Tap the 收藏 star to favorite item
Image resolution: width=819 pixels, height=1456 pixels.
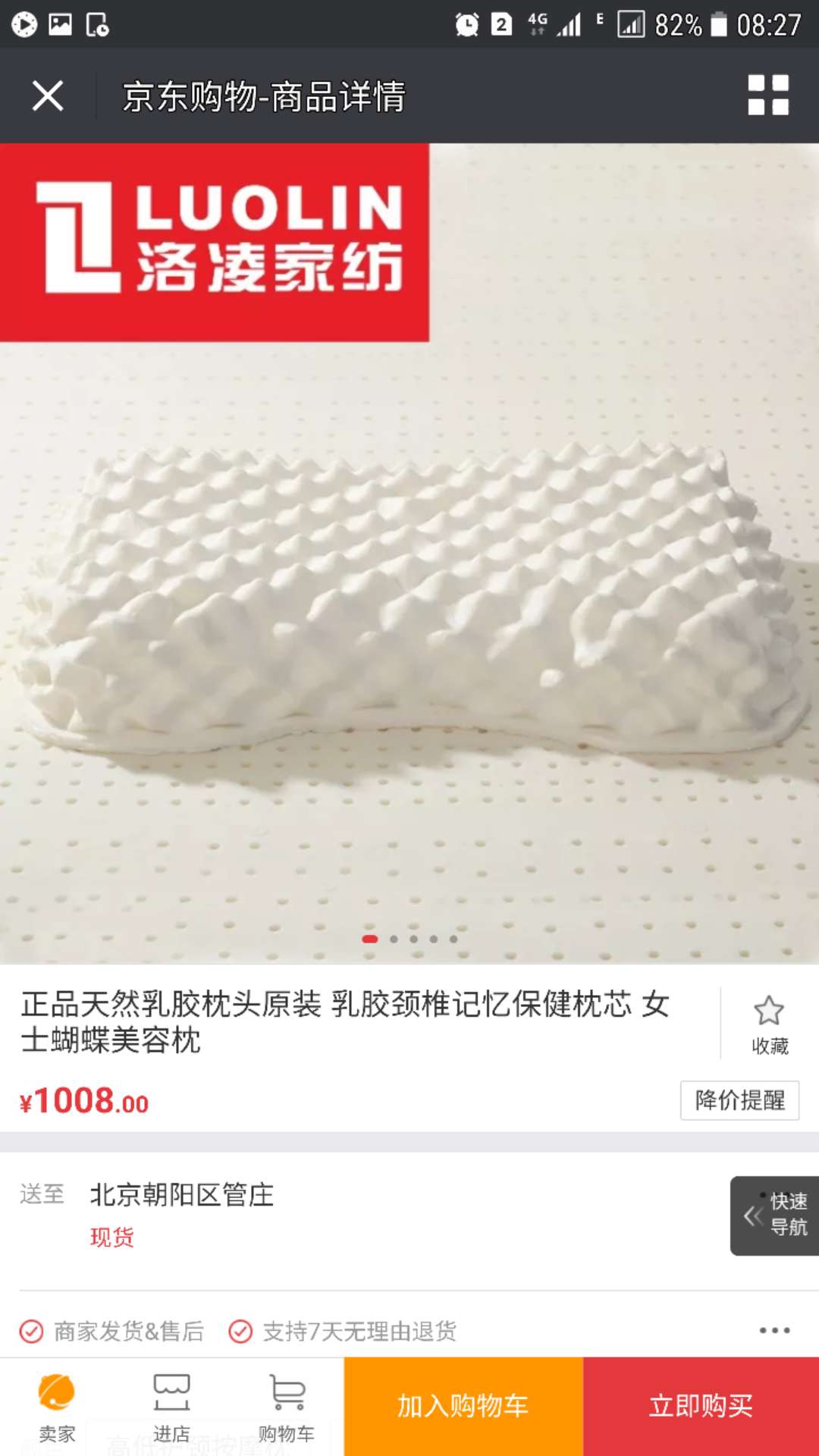click(x=769, y=1024)
